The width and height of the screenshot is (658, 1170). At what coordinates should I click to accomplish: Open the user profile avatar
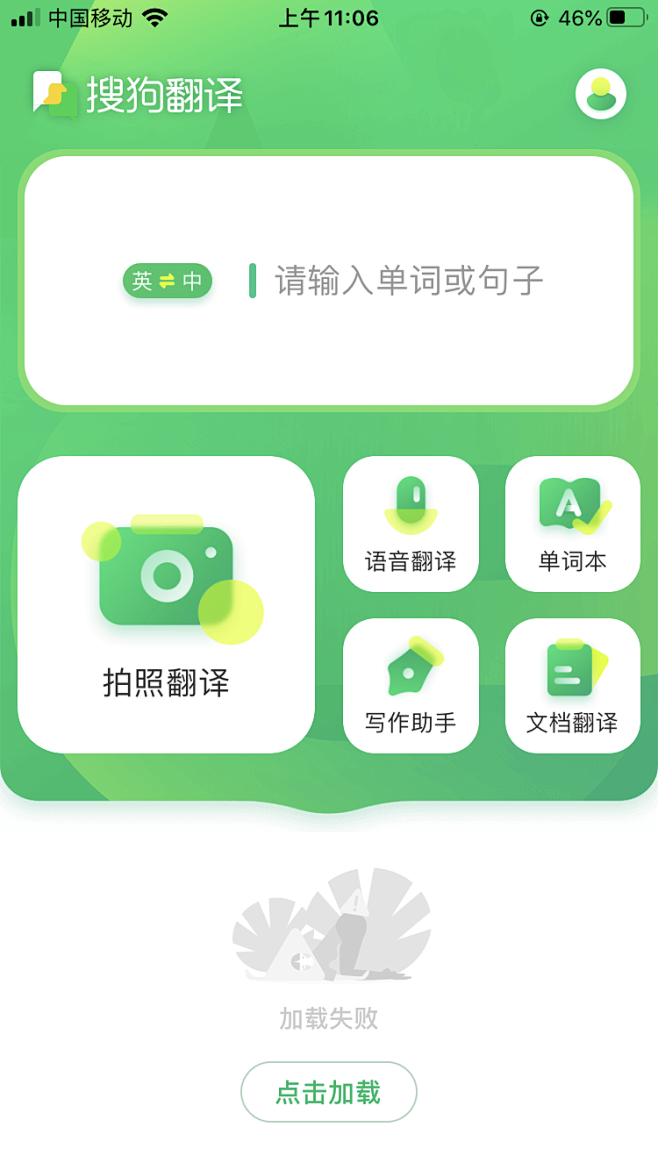click(601, 95)
